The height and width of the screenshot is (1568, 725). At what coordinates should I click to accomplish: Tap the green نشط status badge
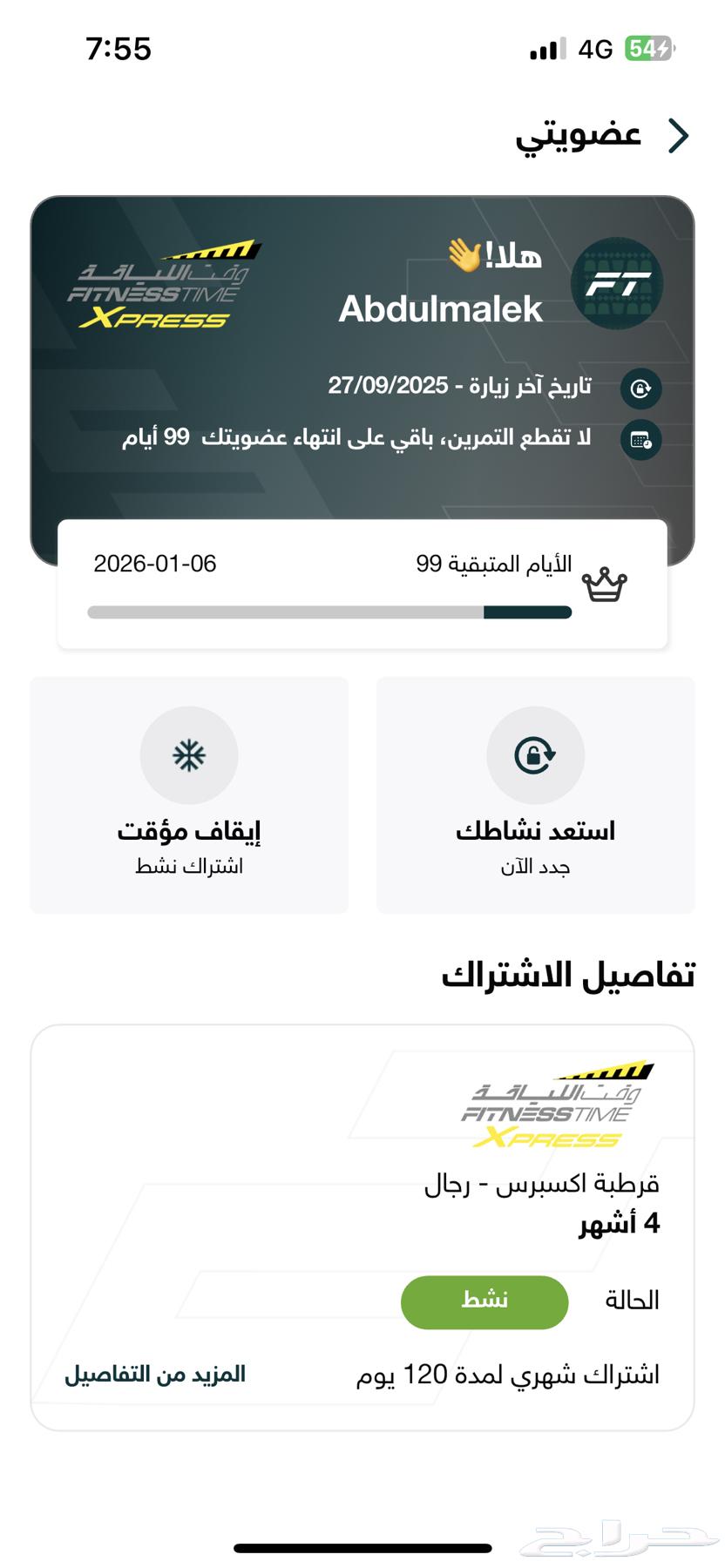point(484,1301)
